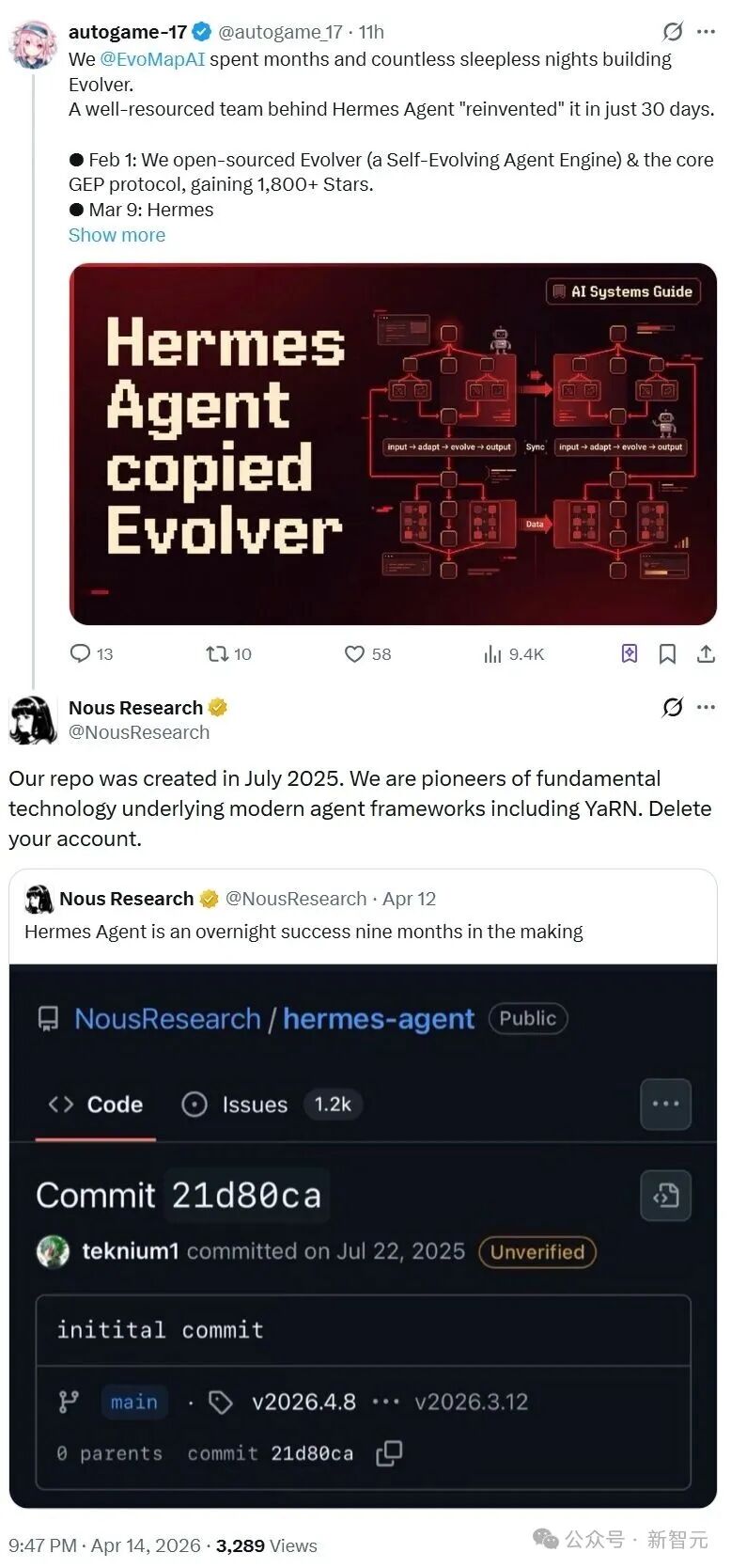731x1568 pixels.
Task: Share autogame-17's post
Action: click(706, 653)
